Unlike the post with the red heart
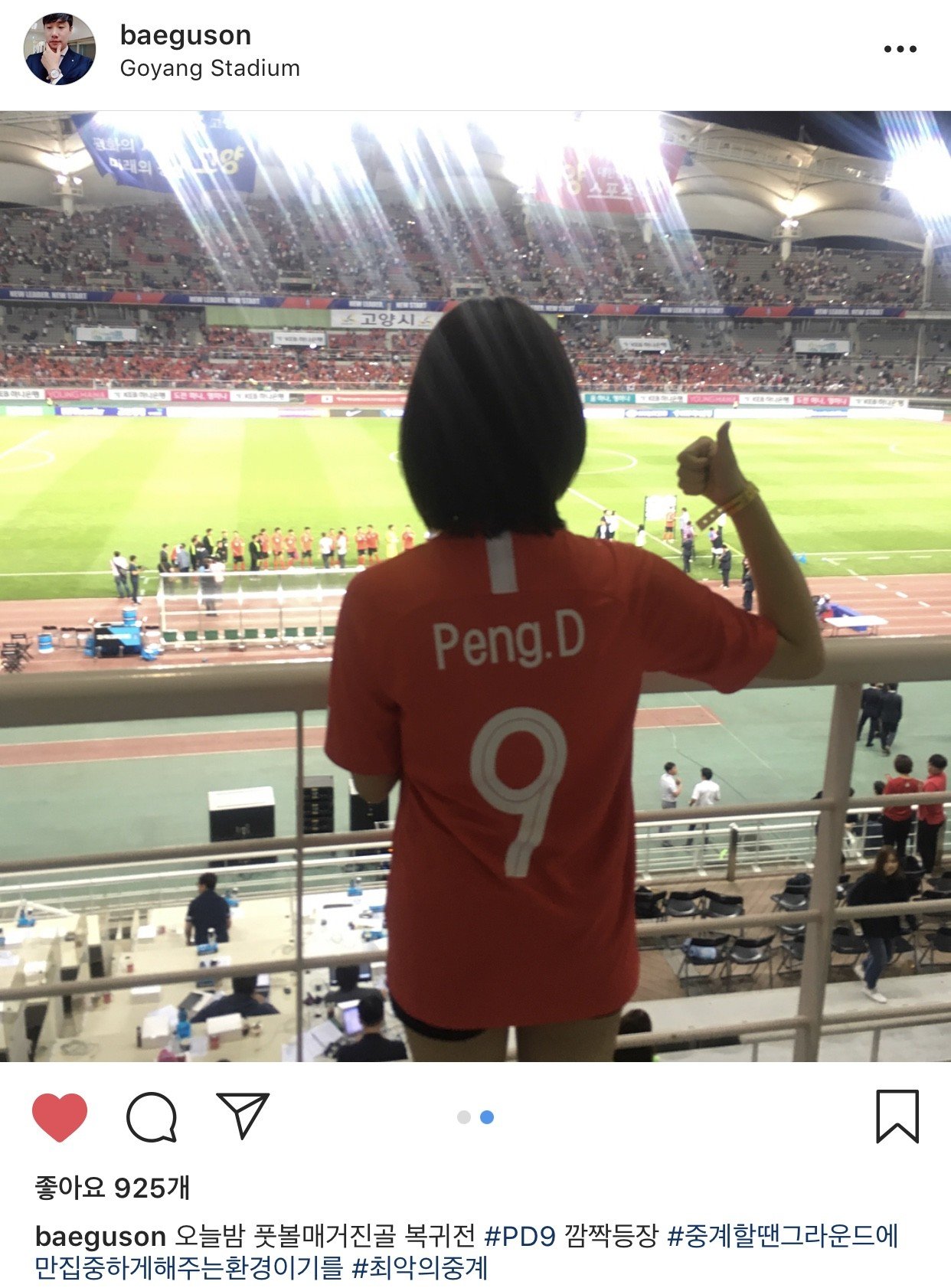 (60, 1117)
